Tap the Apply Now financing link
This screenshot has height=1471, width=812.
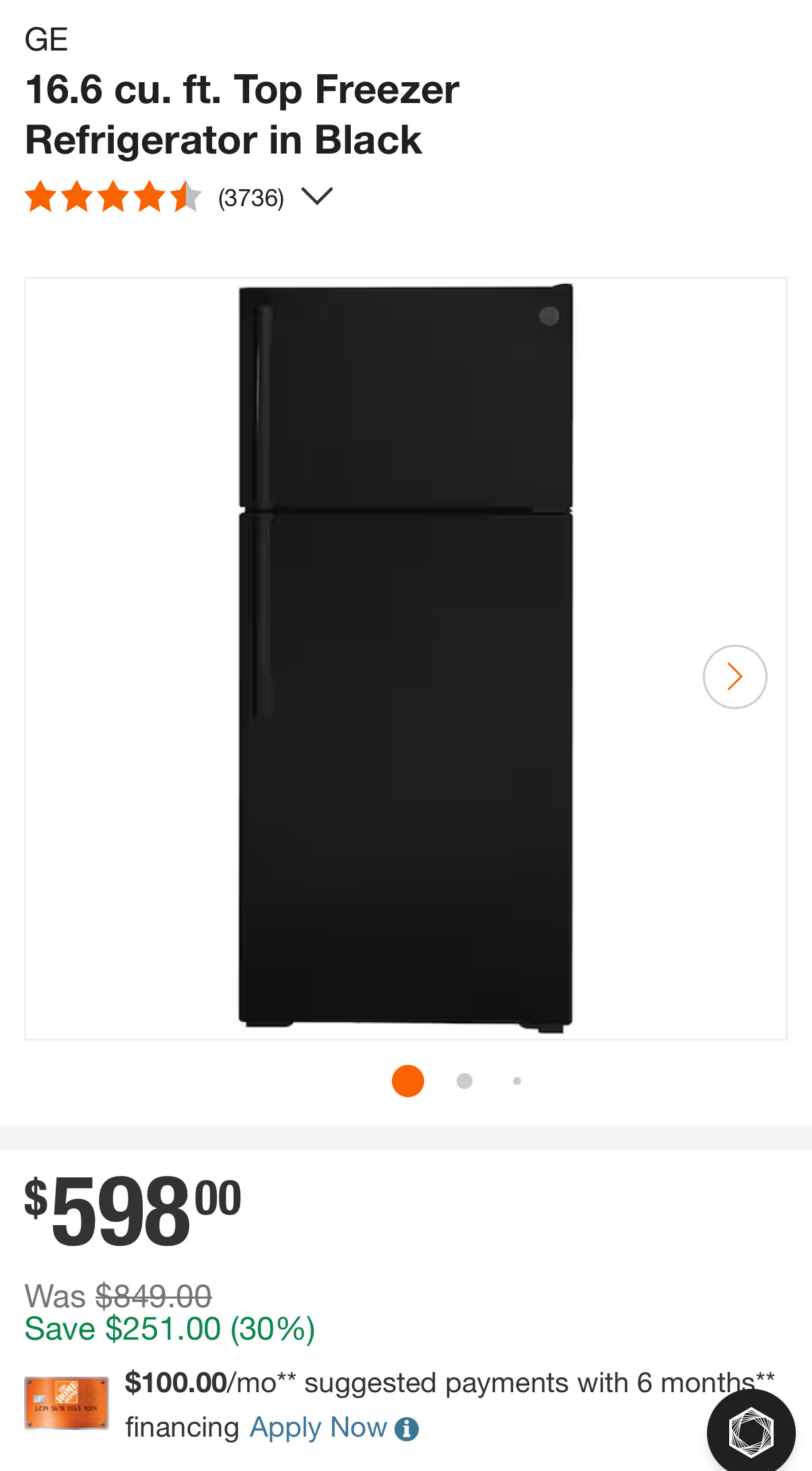pyautogui.click(x=318, y=1427)
